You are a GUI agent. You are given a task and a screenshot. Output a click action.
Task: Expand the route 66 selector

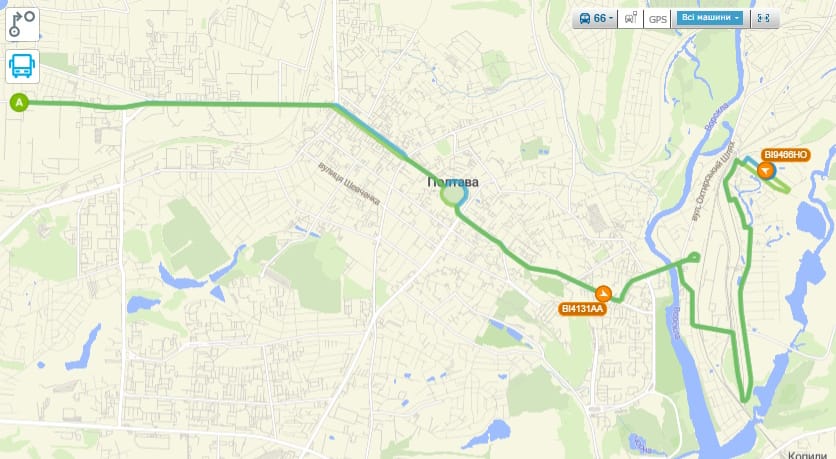[x=595, y=18]
